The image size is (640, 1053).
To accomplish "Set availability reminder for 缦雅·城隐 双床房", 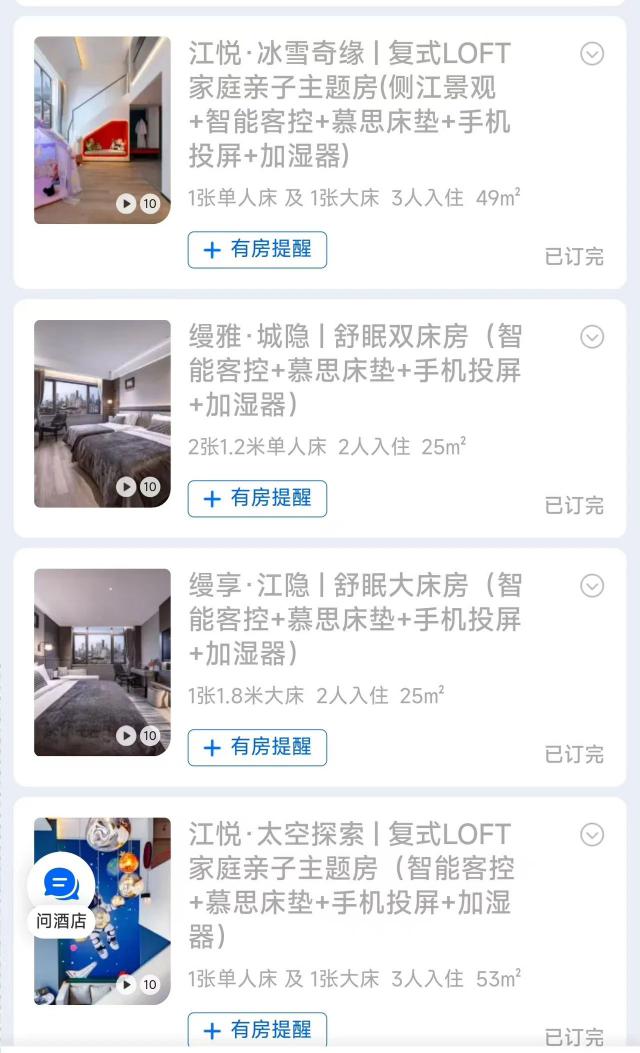I will tap(257, 498).
